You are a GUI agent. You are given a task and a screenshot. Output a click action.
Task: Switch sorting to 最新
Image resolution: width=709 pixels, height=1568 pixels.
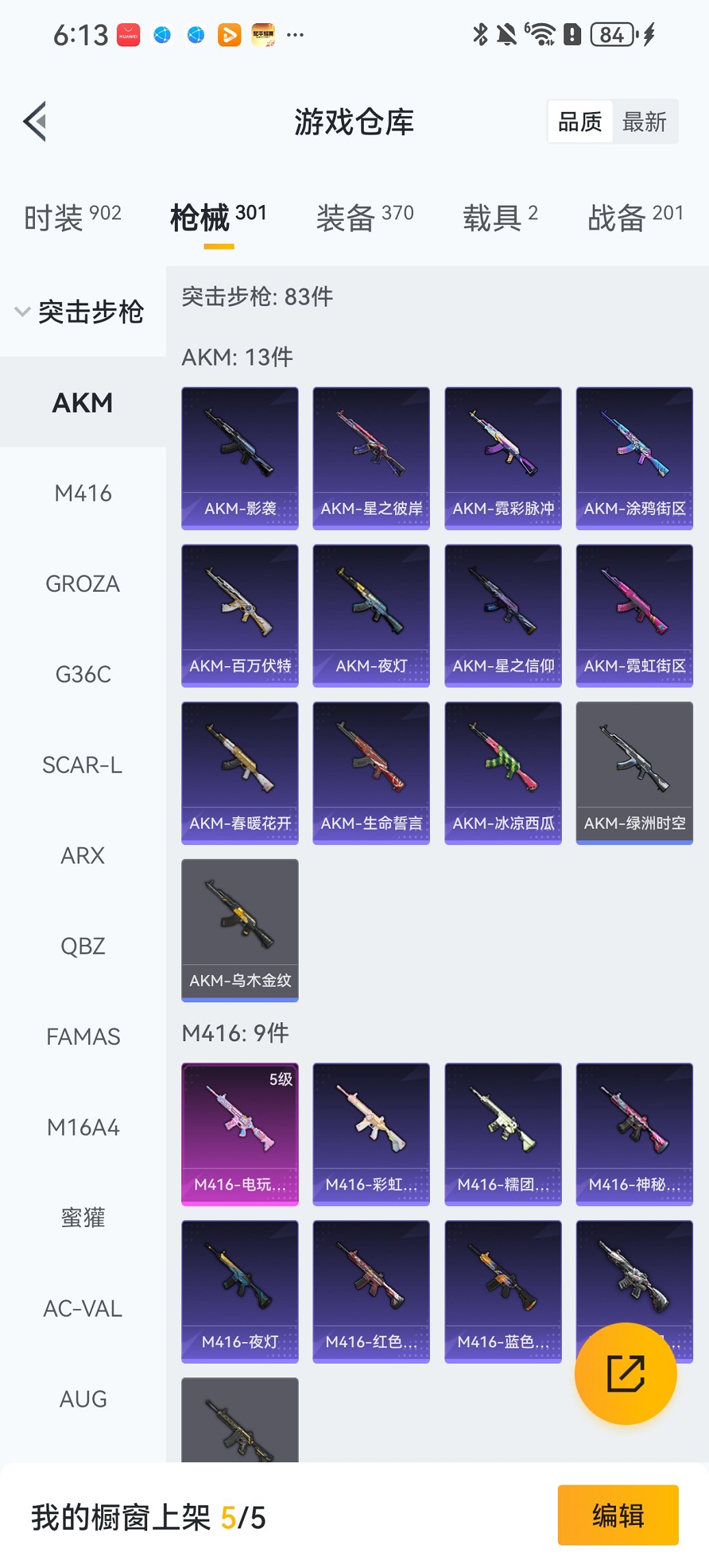[x=643, y=122]
